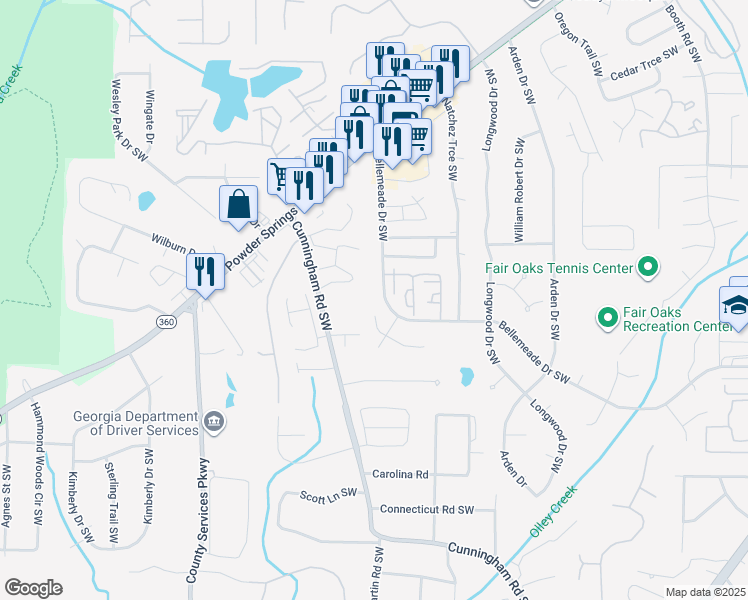The image size is (748, 600).
Task: Tap the Georgia Department of Driver Services marker
Action: click(x=214, y=422)
